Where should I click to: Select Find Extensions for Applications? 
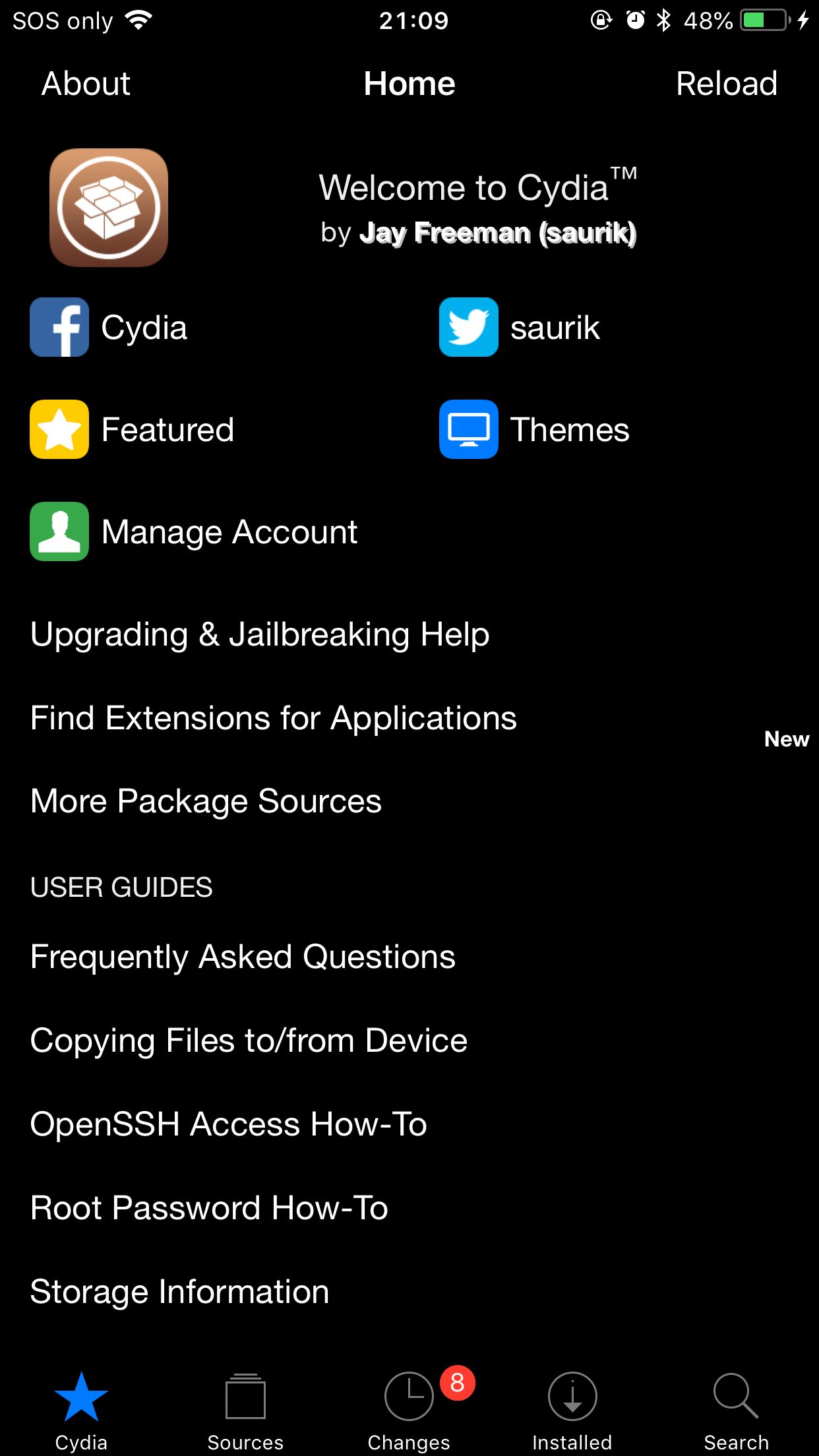click(273, 718)
